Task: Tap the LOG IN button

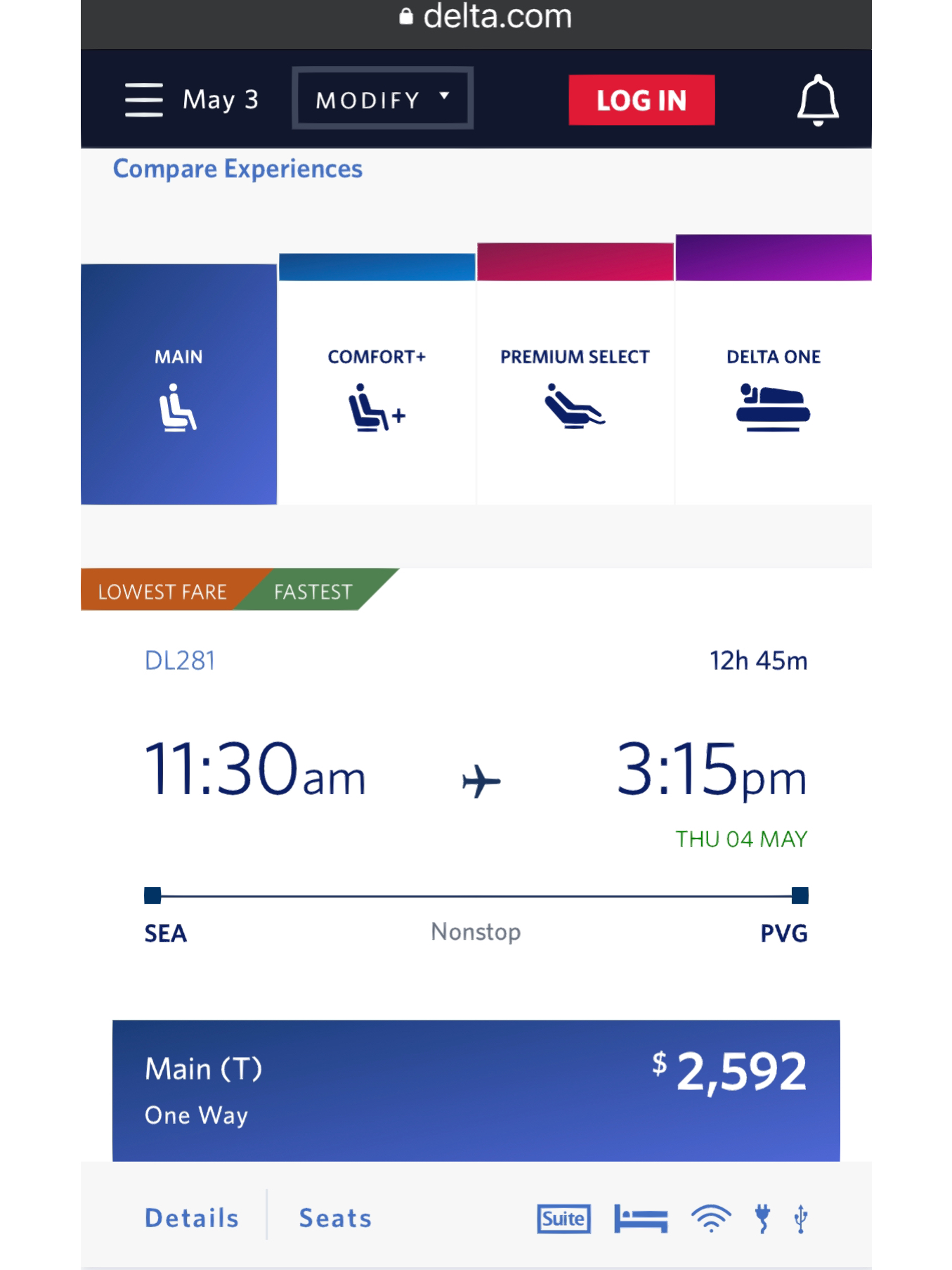Action: (641, 101)
